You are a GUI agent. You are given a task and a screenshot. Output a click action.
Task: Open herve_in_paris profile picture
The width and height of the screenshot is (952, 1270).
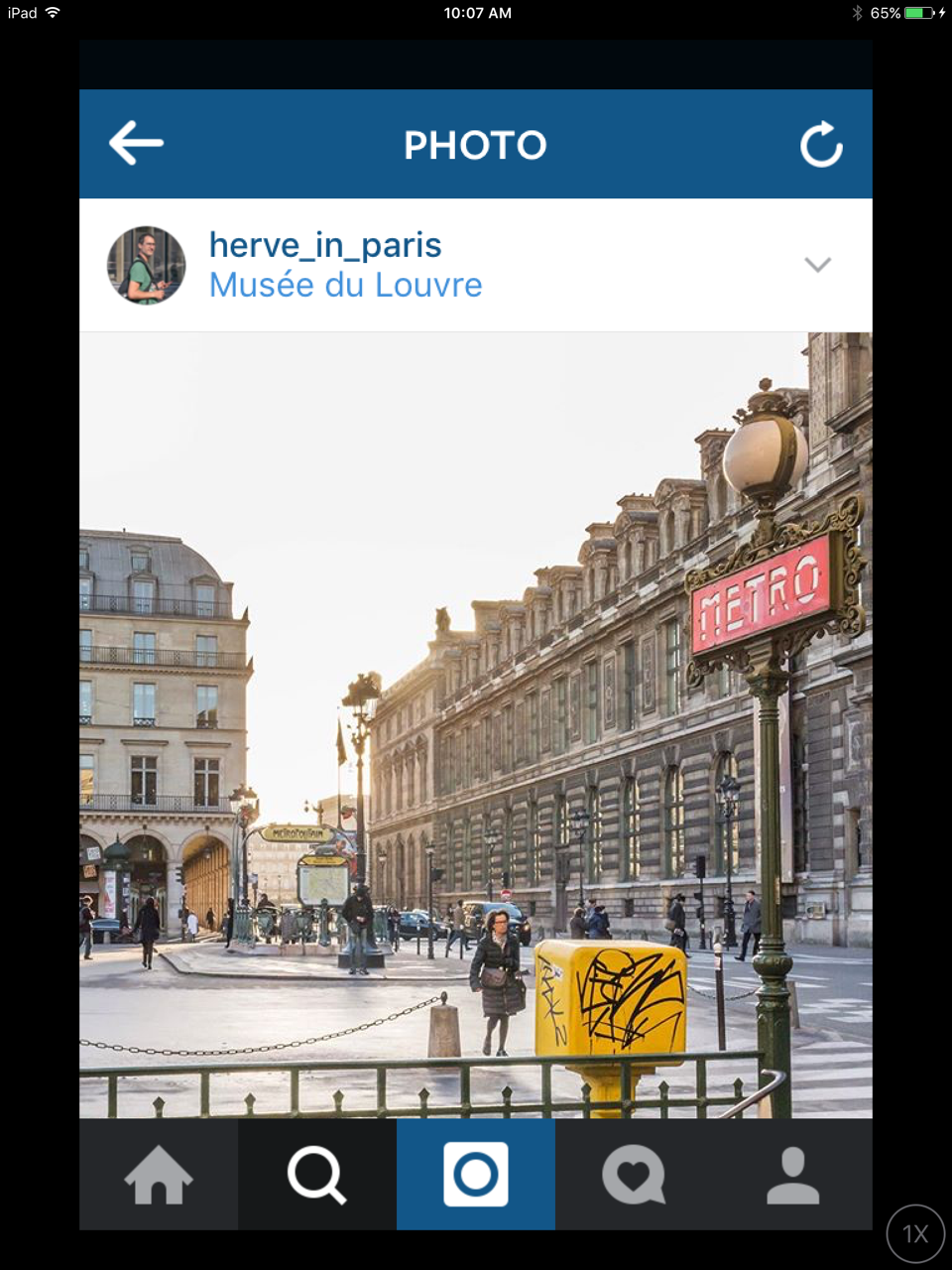[146, 265]
